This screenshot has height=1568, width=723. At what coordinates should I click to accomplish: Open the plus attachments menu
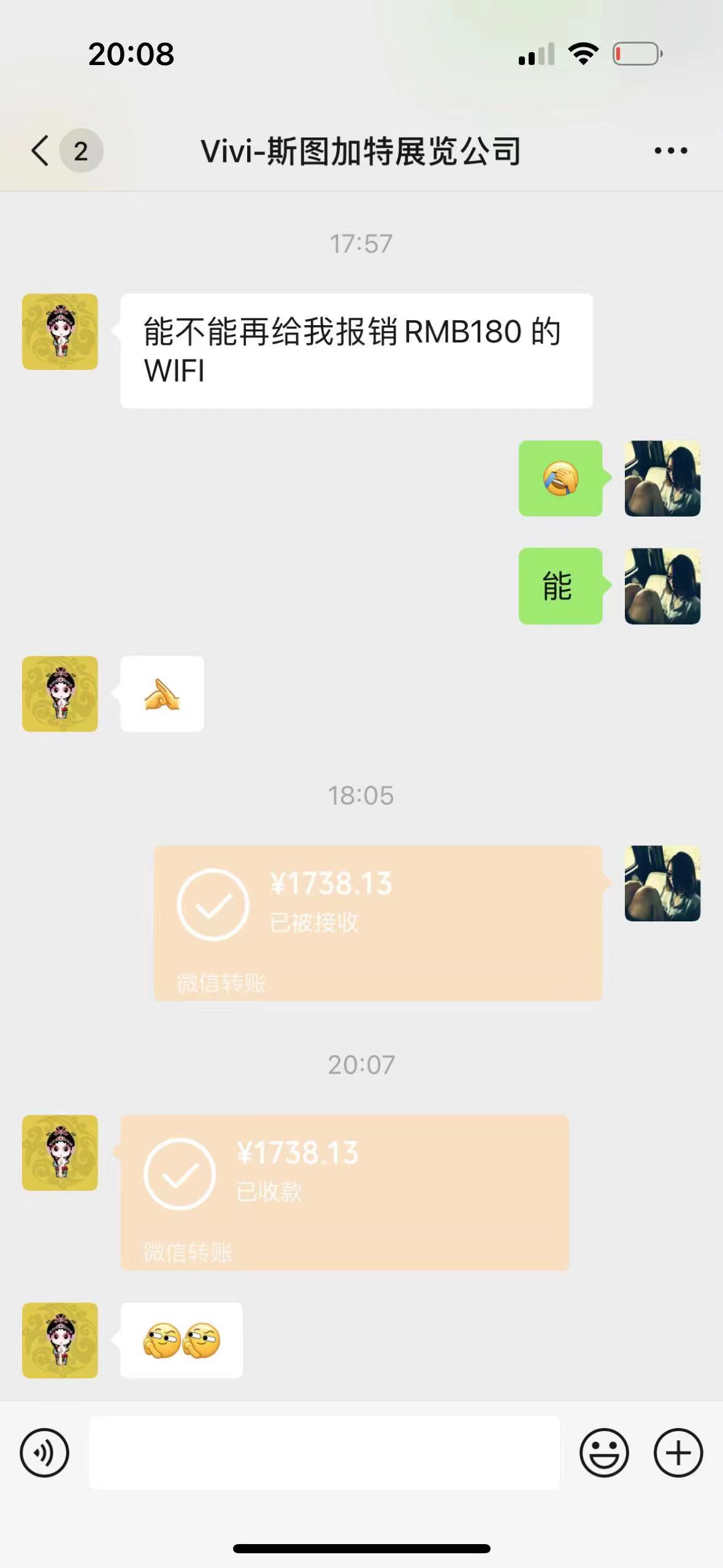pos(678,1453)
